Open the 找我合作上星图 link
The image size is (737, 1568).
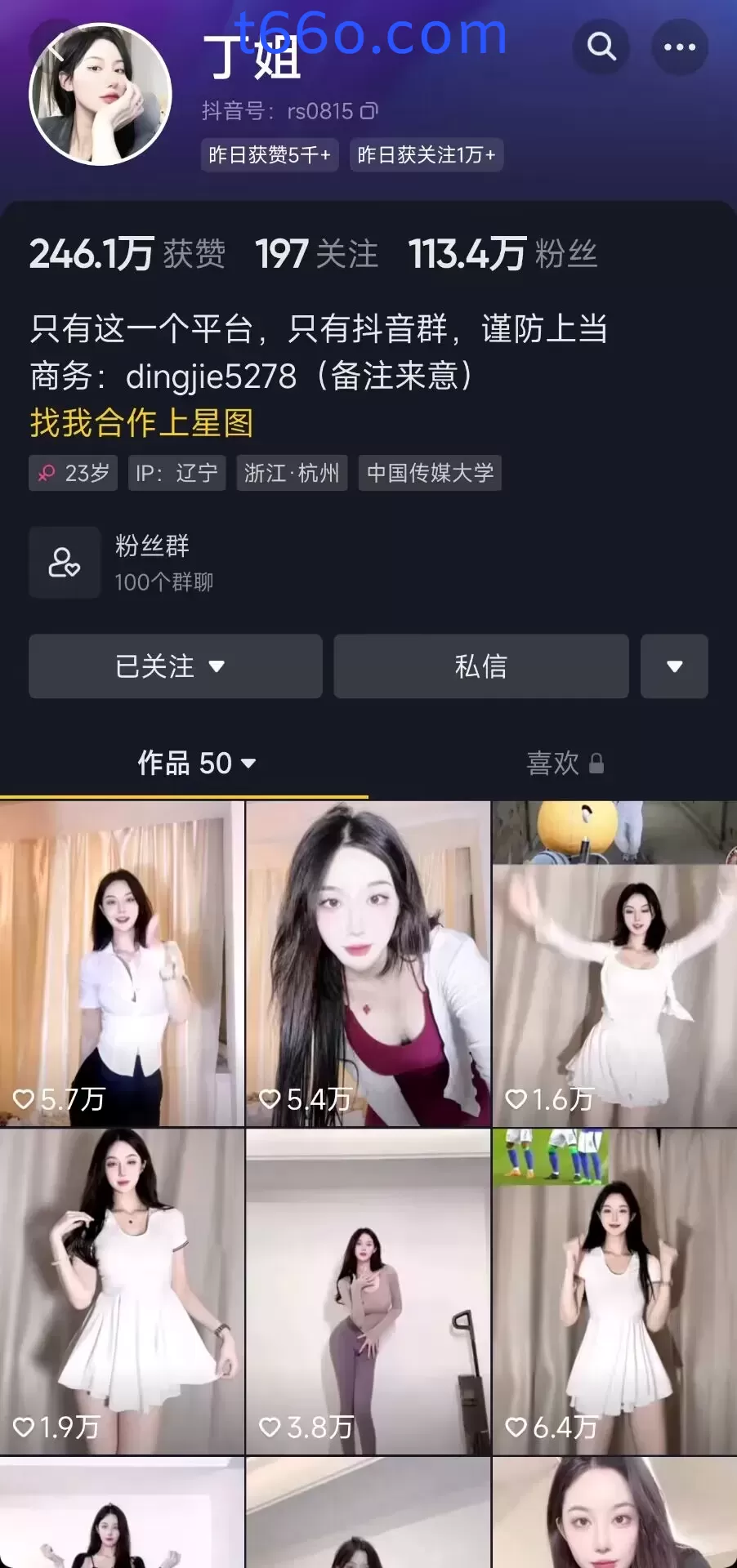[x=141, y=423]
